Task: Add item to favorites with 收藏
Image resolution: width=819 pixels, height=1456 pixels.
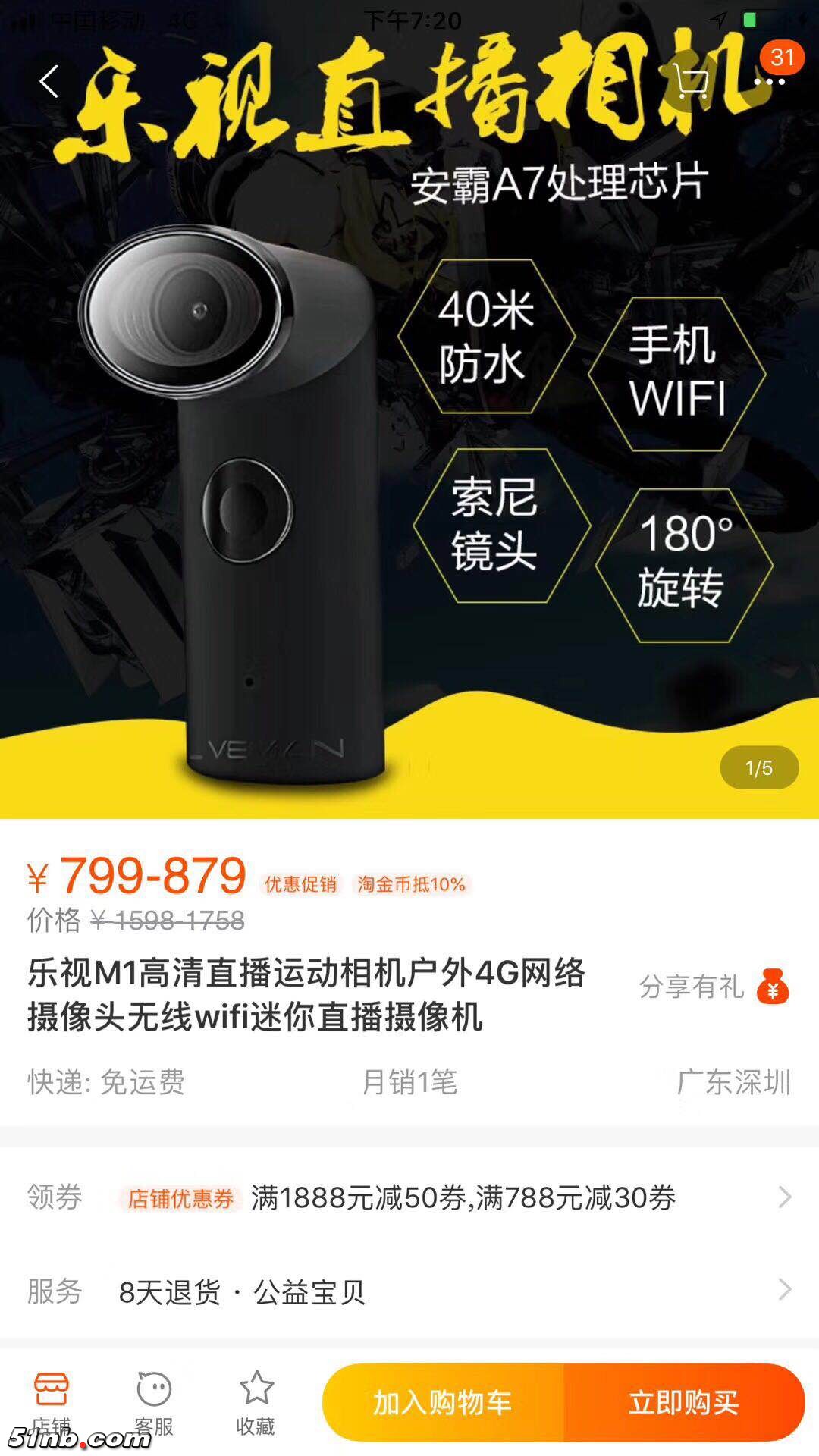Action: pos(256,1401)
